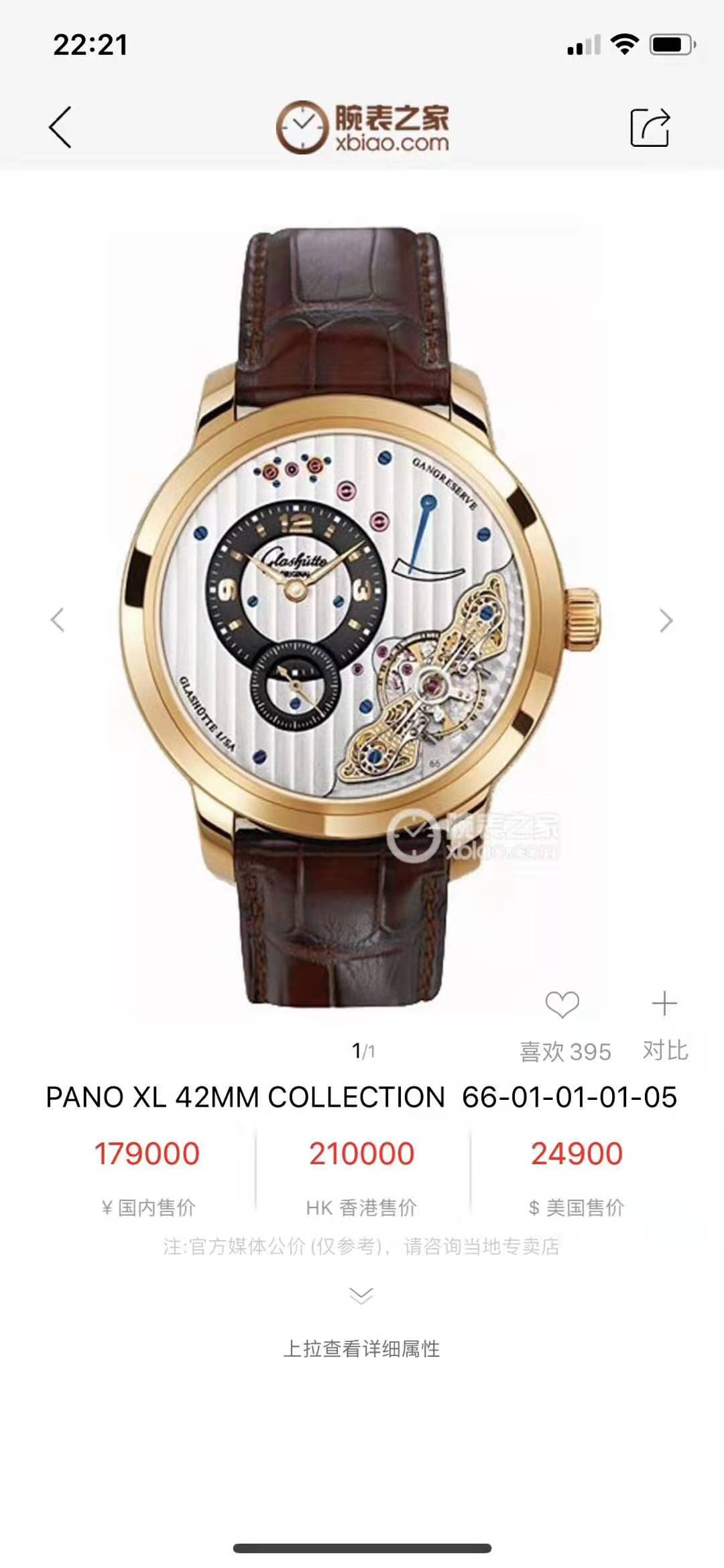Show the previous watch image
Screen dimensions: 724x1568
click(x=58, y=620)
